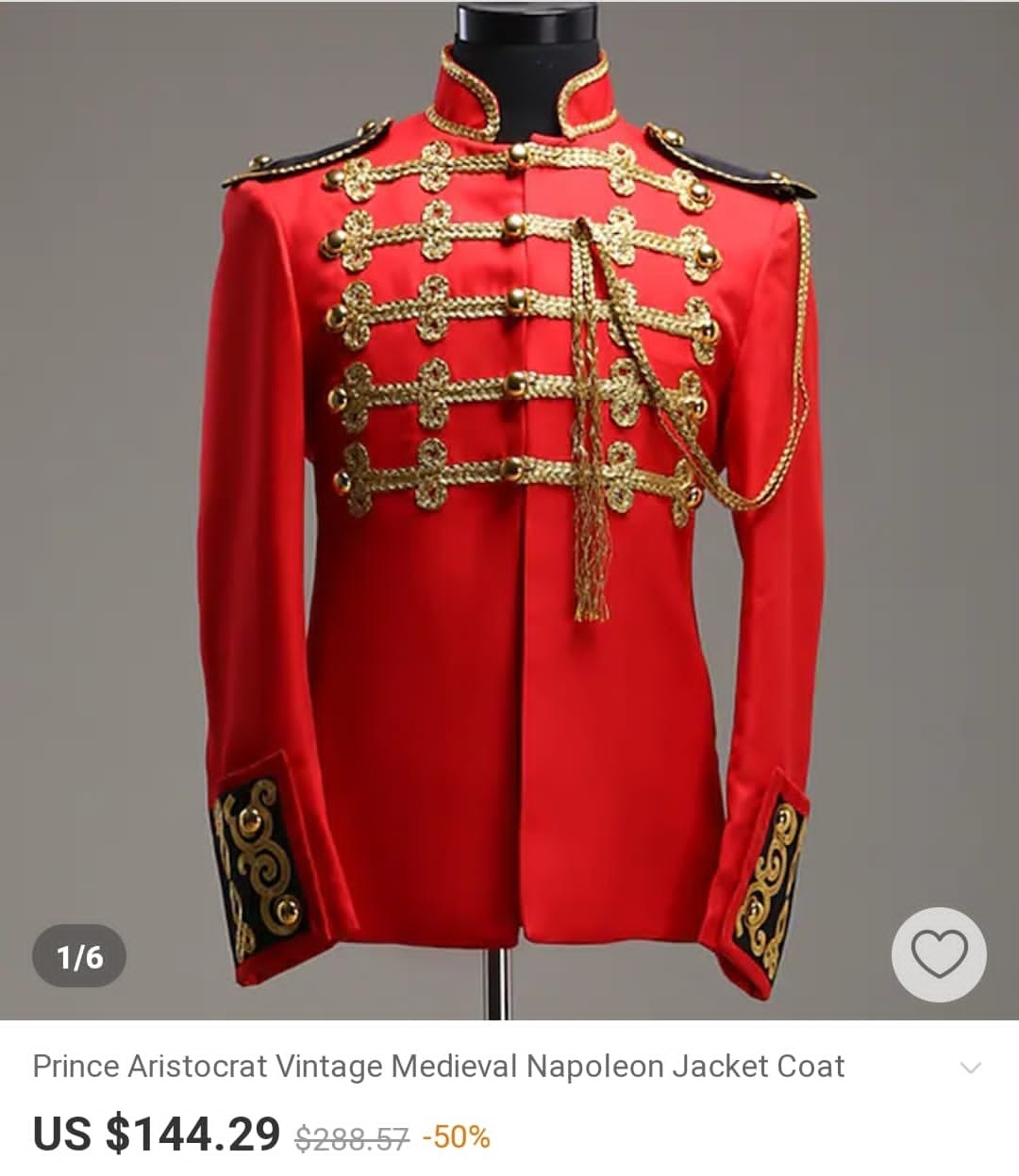Expand the full product title
The image size is (1019, 1176).
point(970,1068)
